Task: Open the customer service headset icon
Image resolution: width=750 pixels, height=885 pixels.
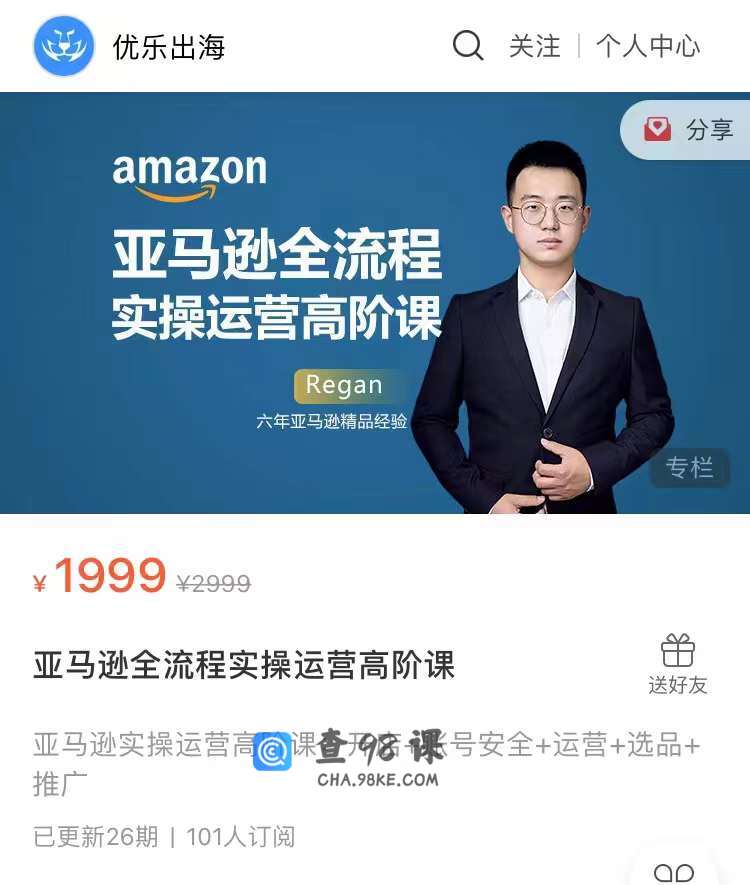Action: coord(674,871)
